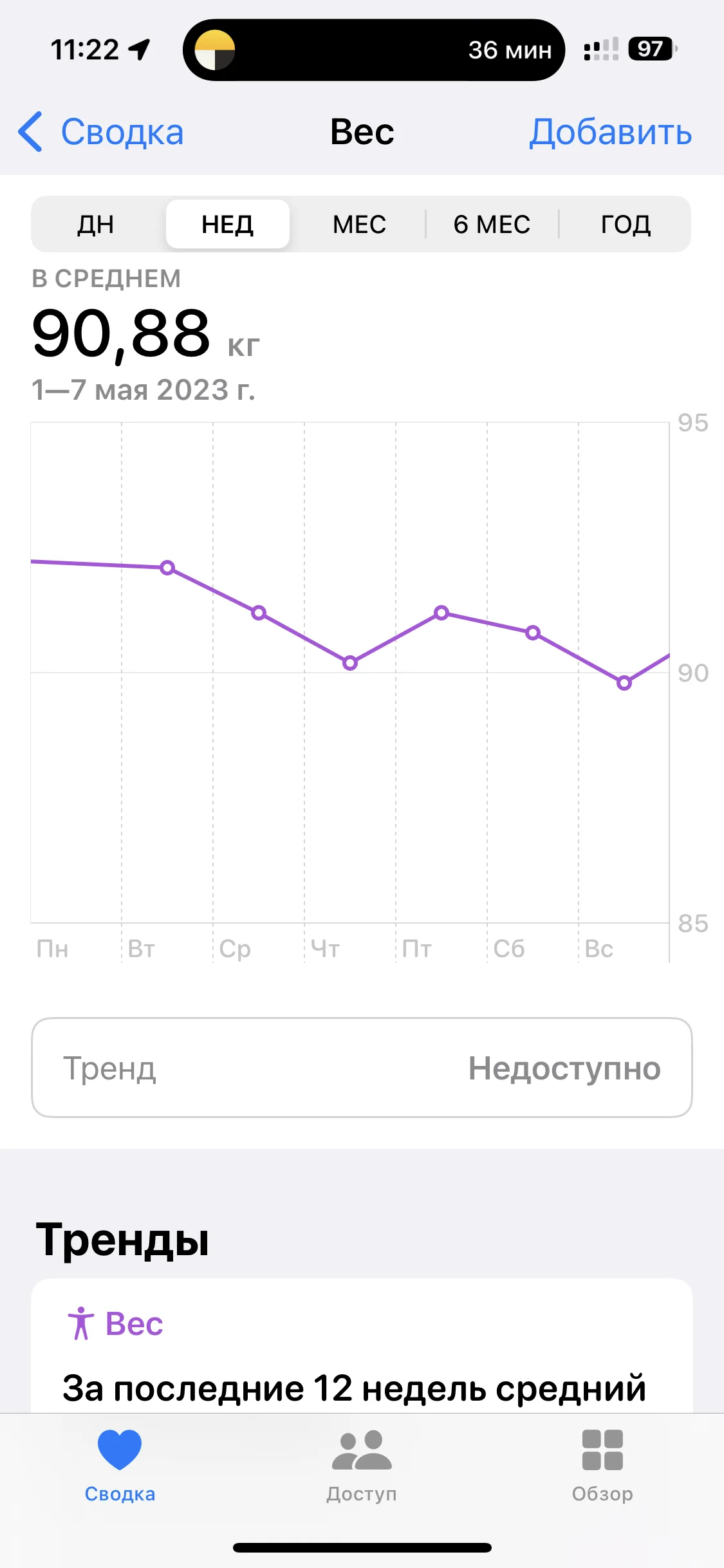Expand the timer activity in the Dynamic Island
The image size is (724, 1568).
click(373, 50)
